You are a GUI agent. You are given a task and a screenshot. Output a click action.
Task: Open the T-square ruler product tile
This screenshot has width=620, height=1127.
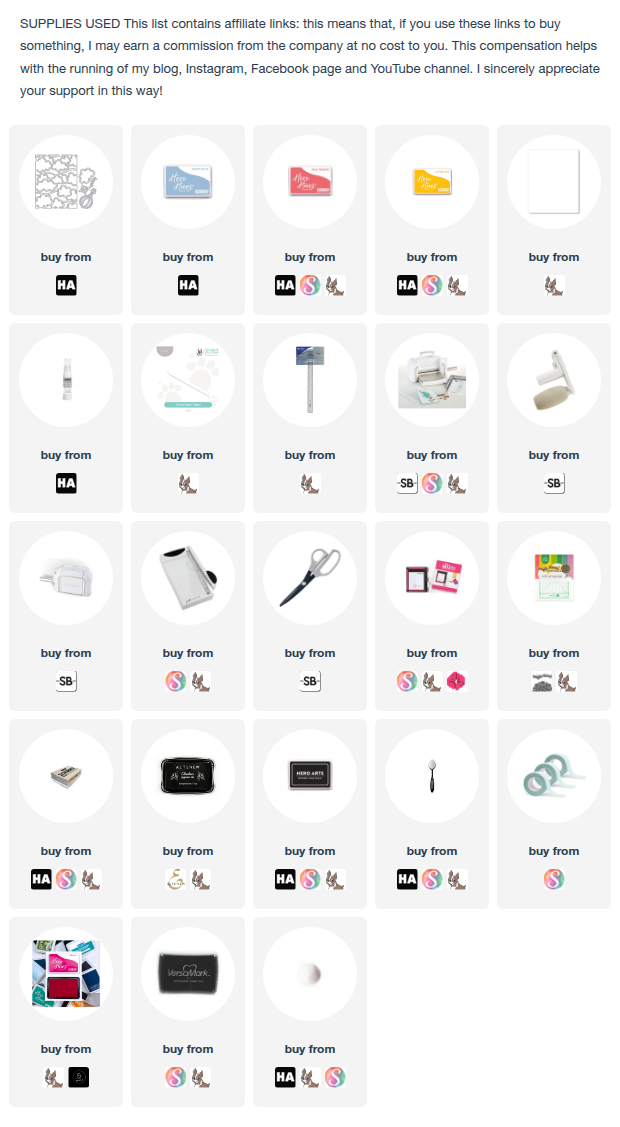pyautogui.click(x=310, y=380)
